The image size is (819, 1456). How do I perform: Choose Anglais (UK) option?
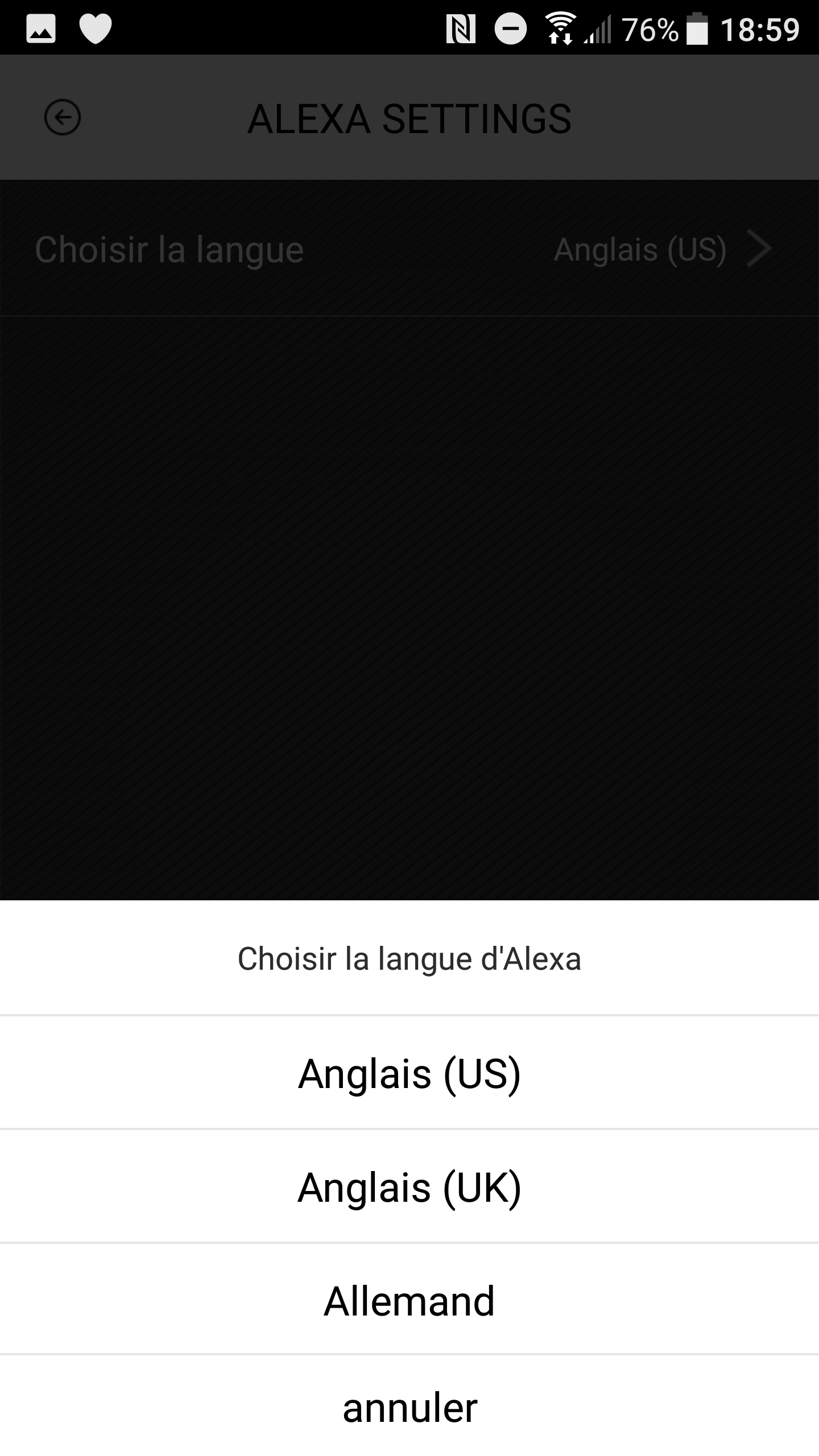pyautogui.click(x=409, y=1187)
